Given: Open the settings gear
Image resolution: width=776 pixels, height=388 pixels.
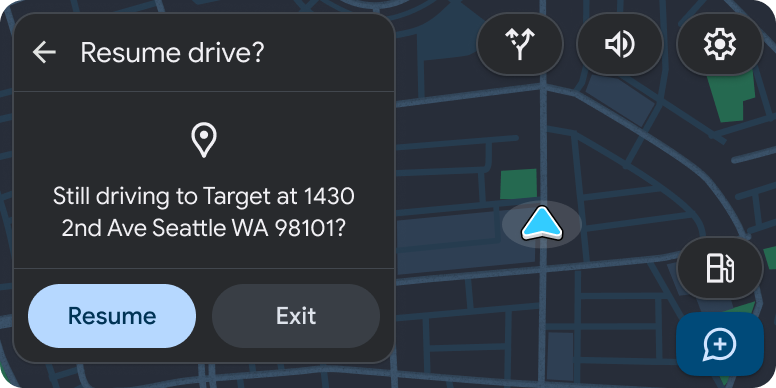Looking at the screenshot, I should pyautogui.click(x=720, y=45).
